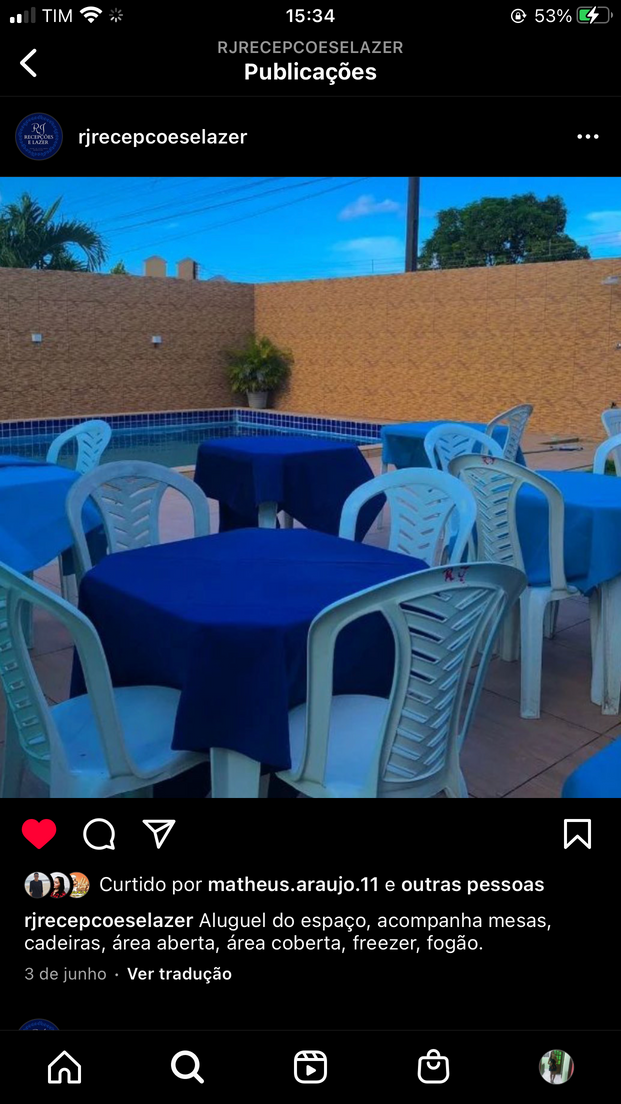Open the post's three-dot options menu
The width and height of the screenshot is (621, 1104).
(588, 137)
